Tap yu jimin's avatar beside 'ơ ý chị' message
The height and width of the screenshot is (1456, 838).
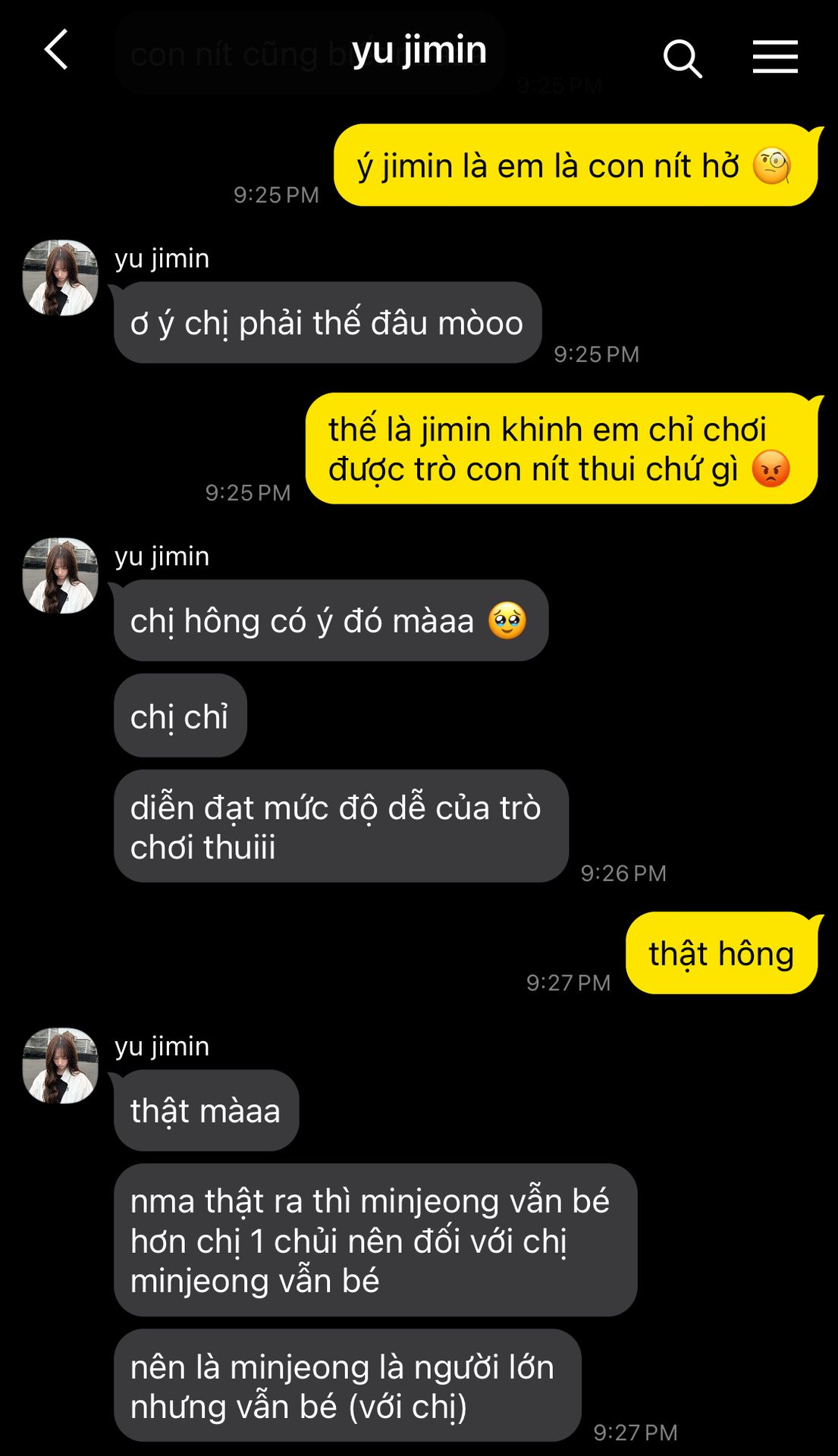click(61, 278)
